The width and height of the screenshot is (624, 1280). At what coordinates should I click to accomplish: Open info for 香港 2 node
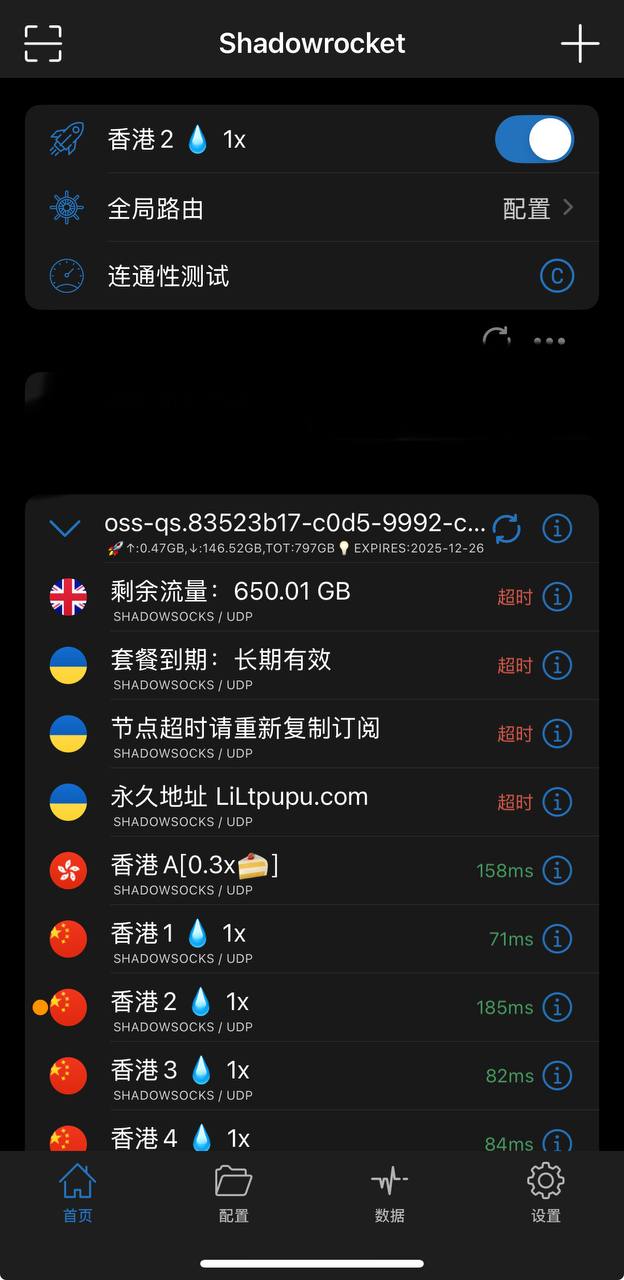(557, 1007)
